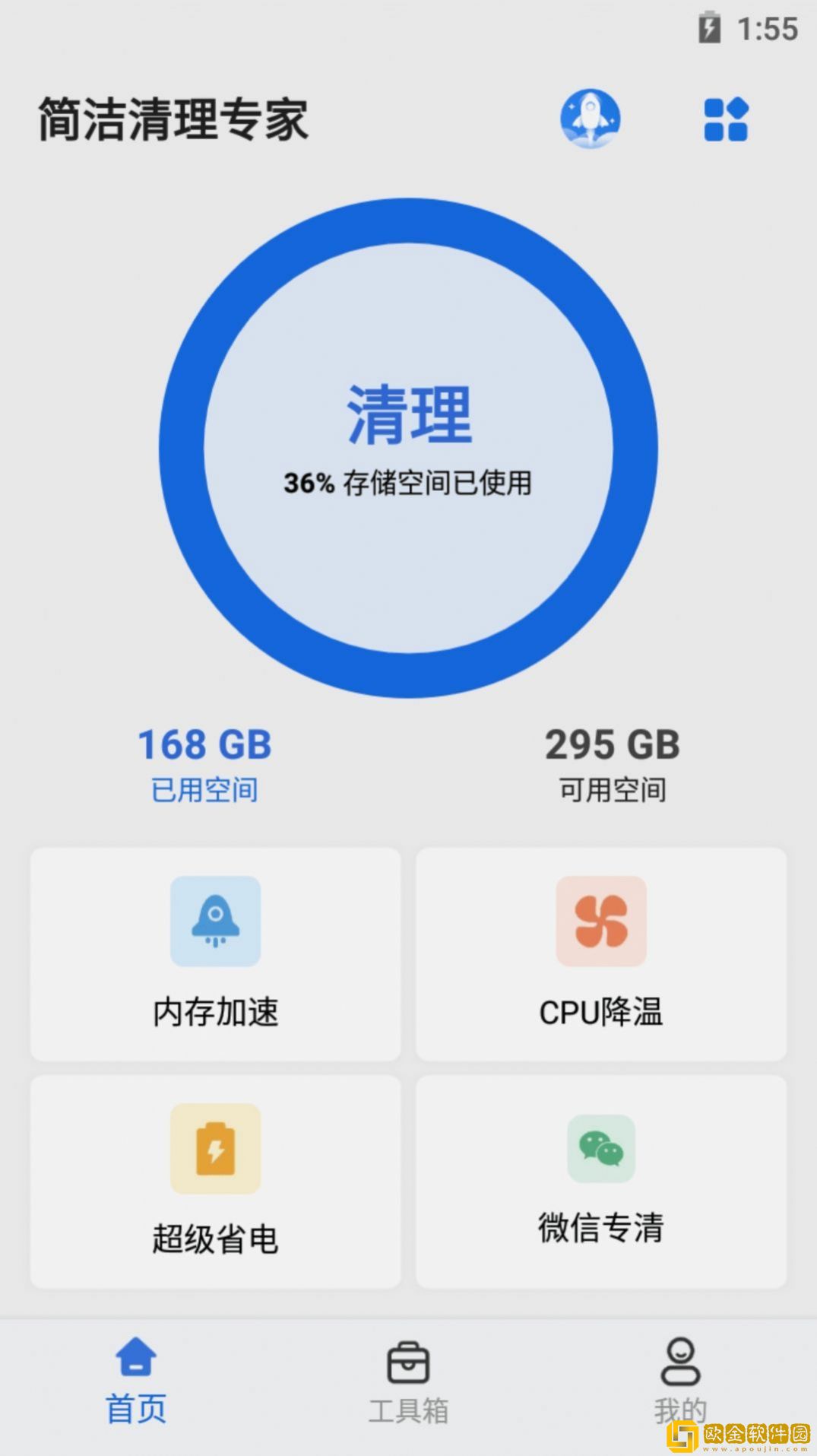Tap the 36% storage usage ring
Image resolution: width=817 pixels, height=1456 pixels.
coord(408,481)
